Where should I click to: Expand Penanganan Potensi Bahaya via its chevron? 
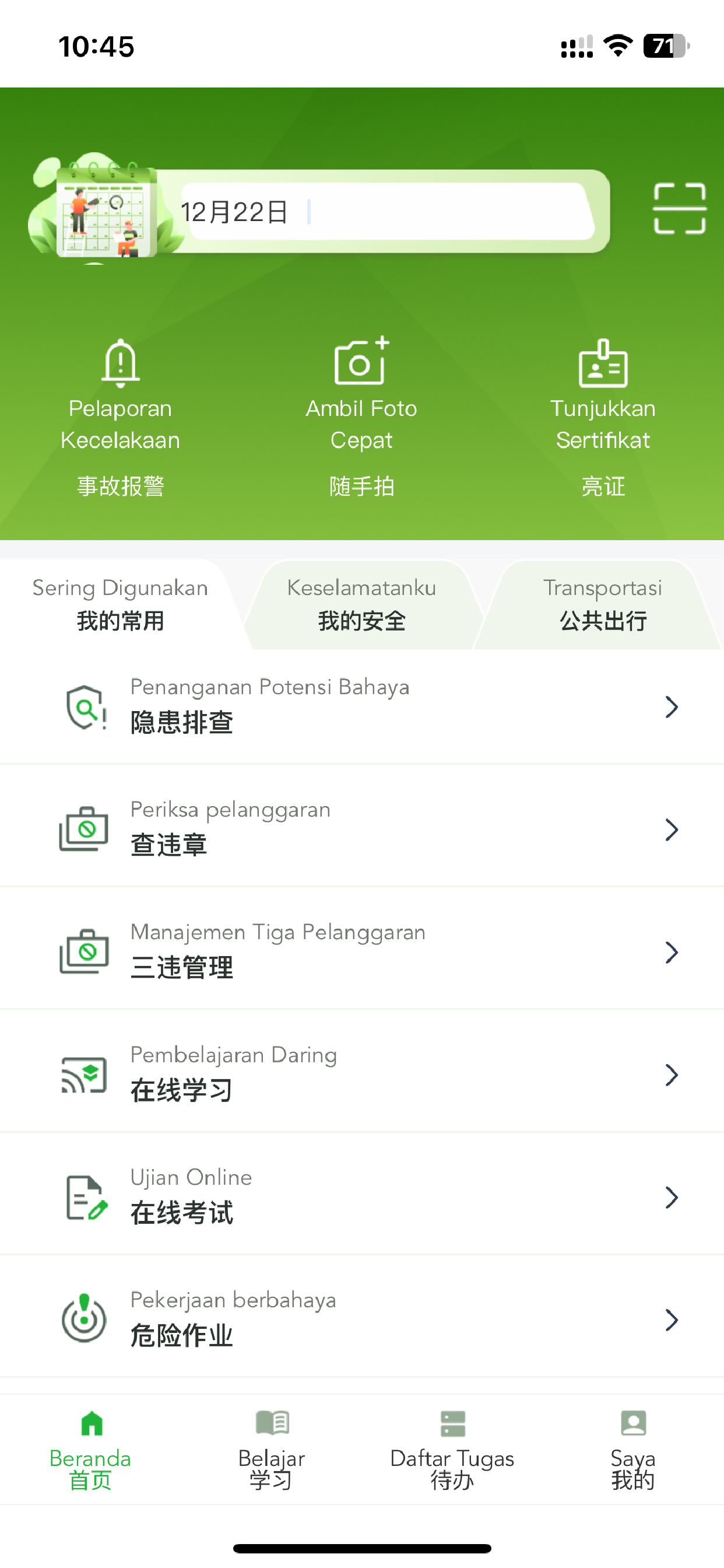(671, 706)
